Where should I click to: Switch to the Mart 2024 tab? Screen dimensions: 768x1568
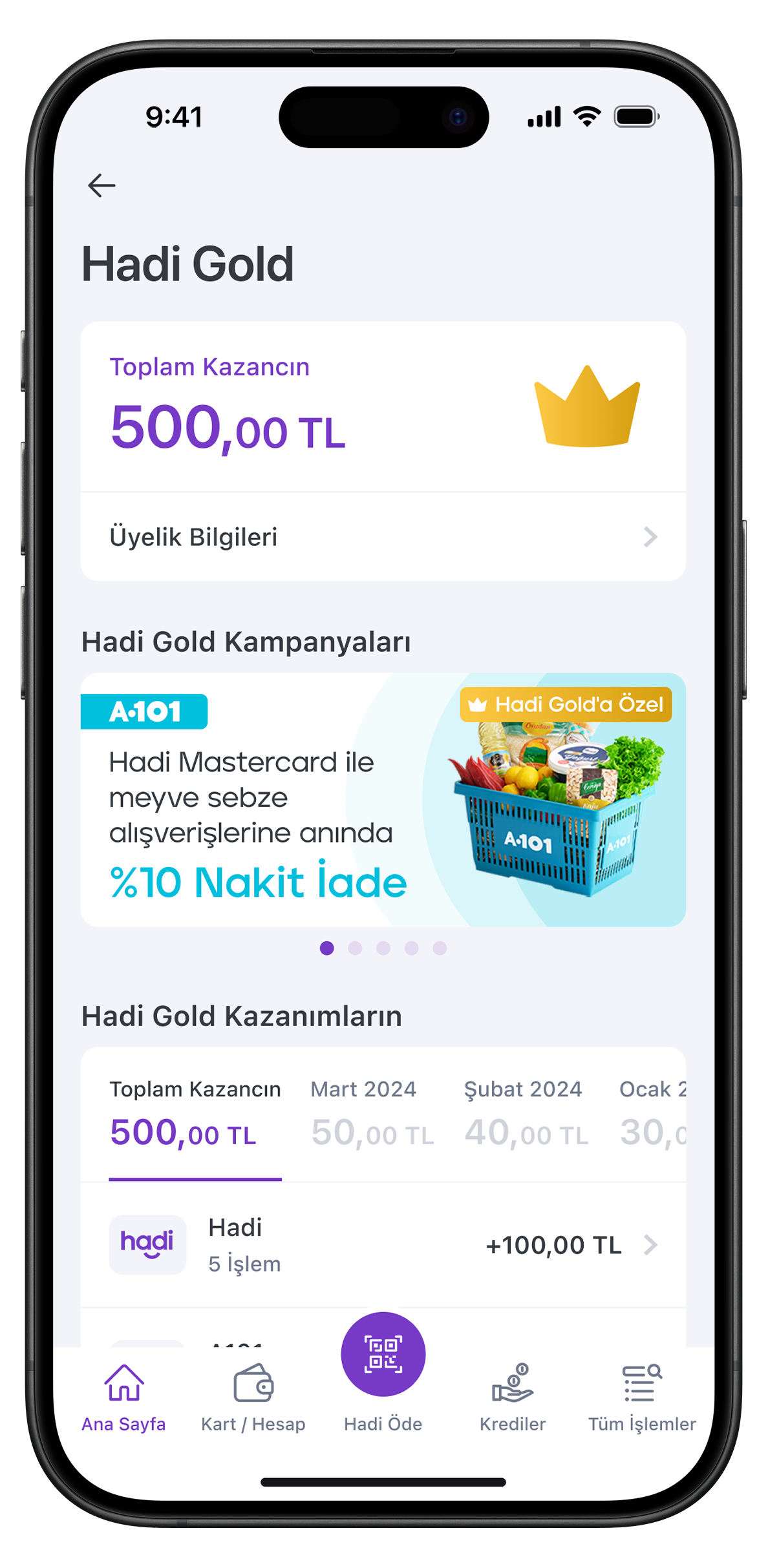(371, 1114)
